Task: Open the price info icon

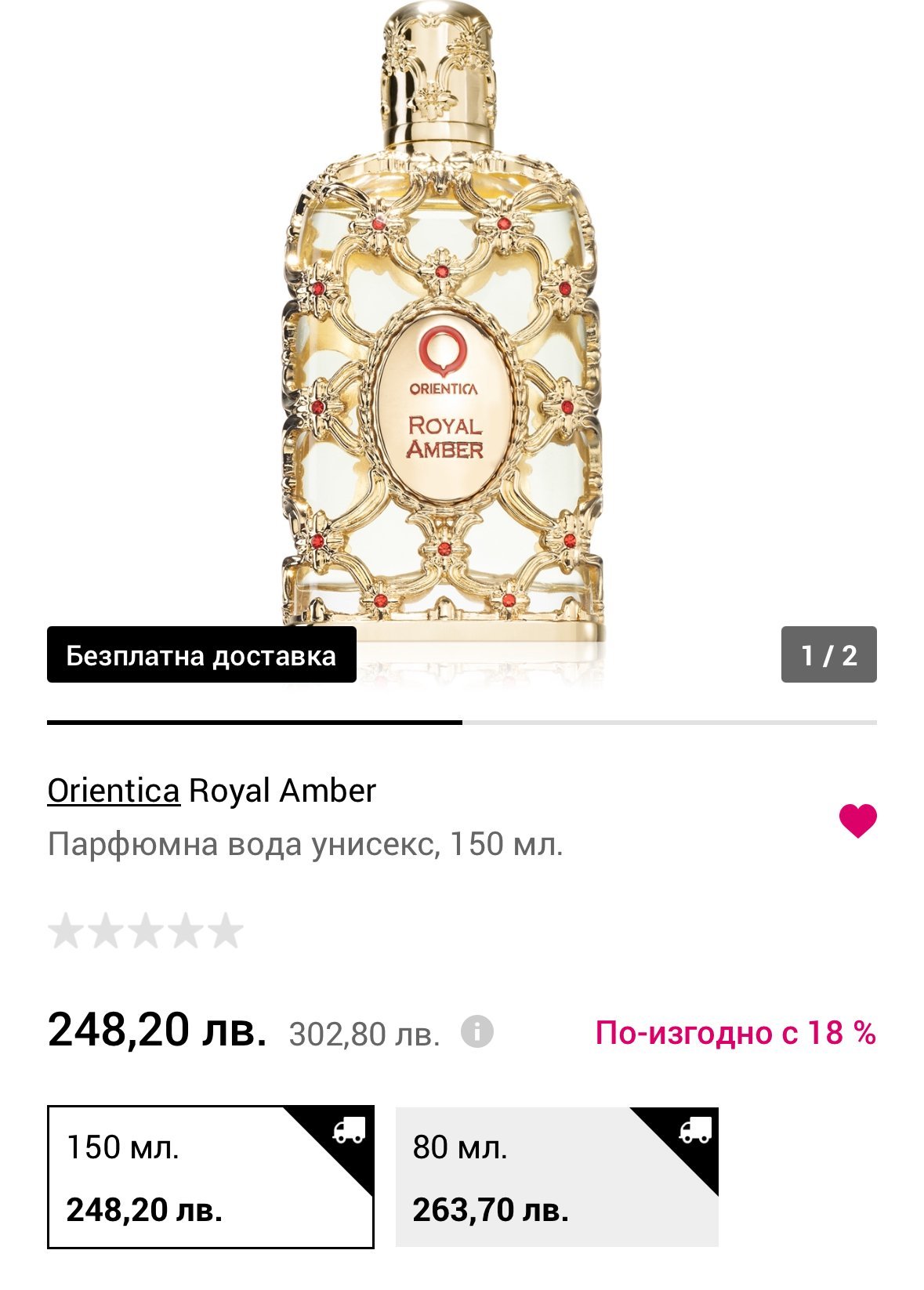Action: point(476,1031)
